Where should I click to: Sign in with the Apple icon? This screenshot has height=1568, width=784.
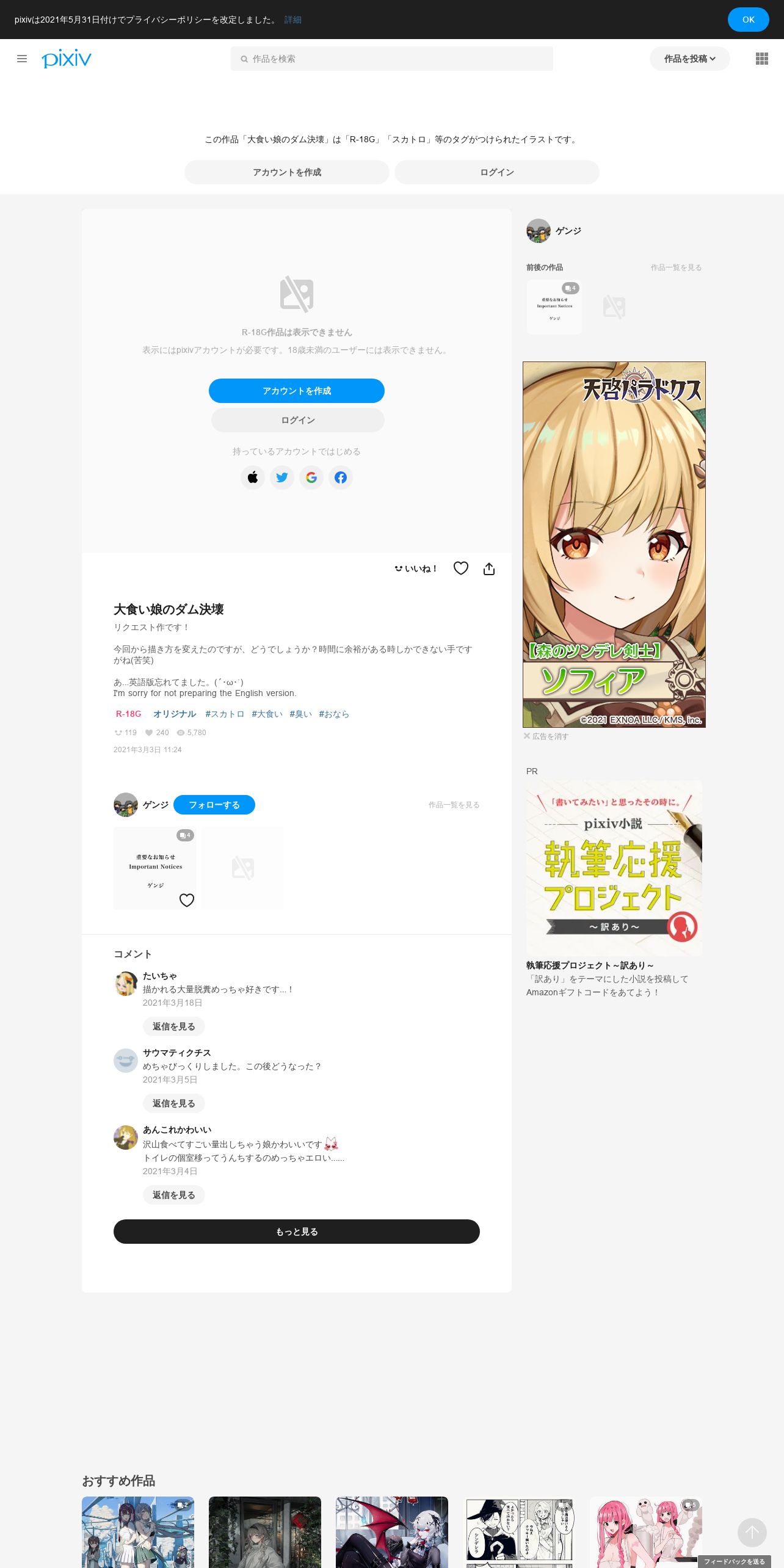(x=253, y=477)
